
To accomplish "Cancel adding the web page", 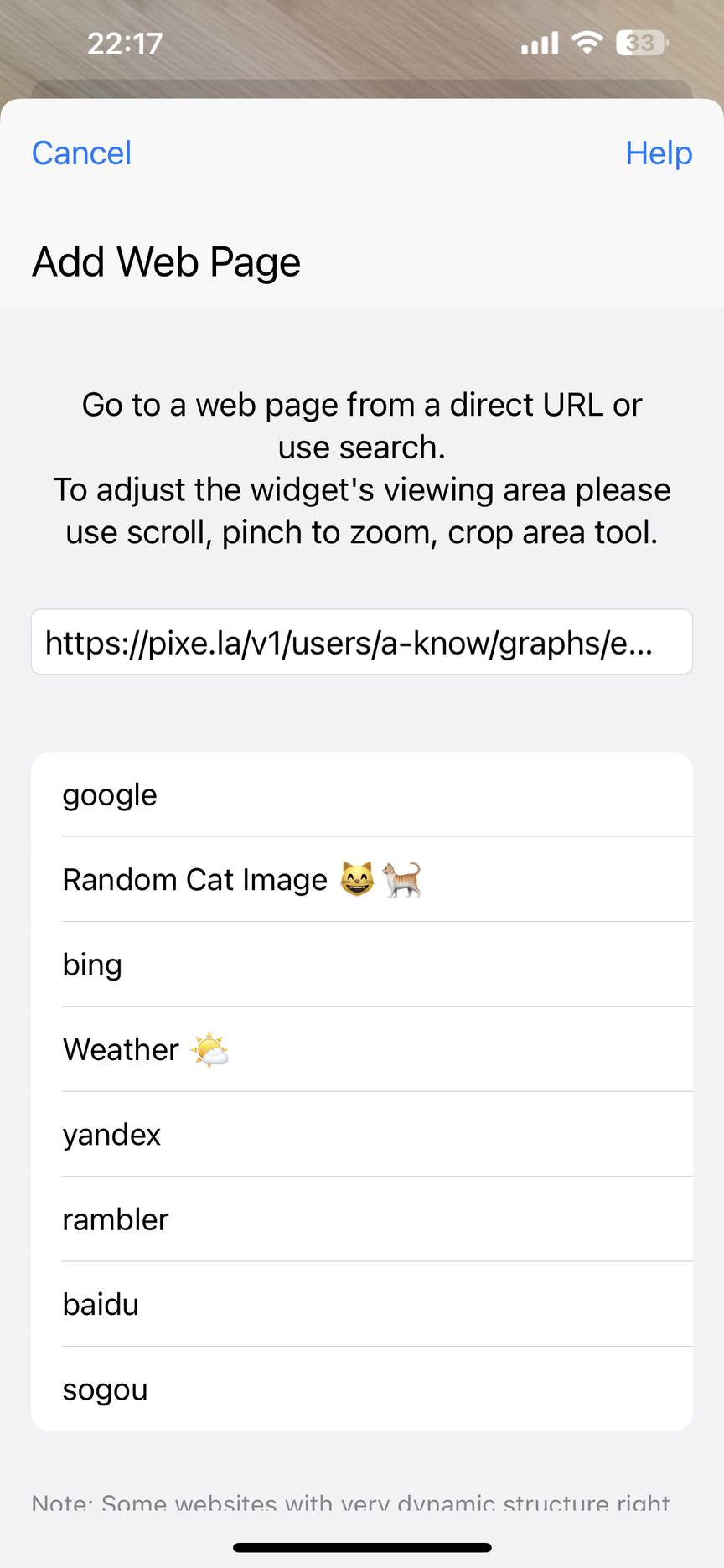I will (81, 153).
